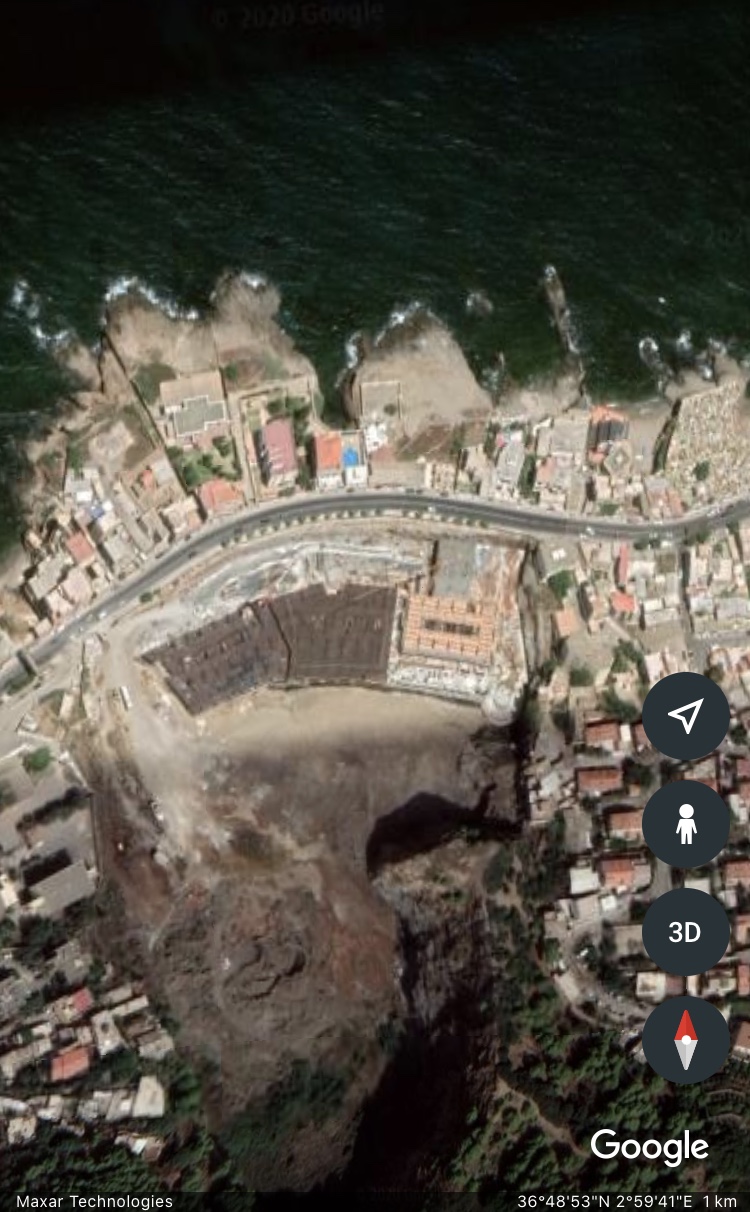Tap the compass to reset north
This screenshot has width=750, height=1212.
click(685, 1040)
